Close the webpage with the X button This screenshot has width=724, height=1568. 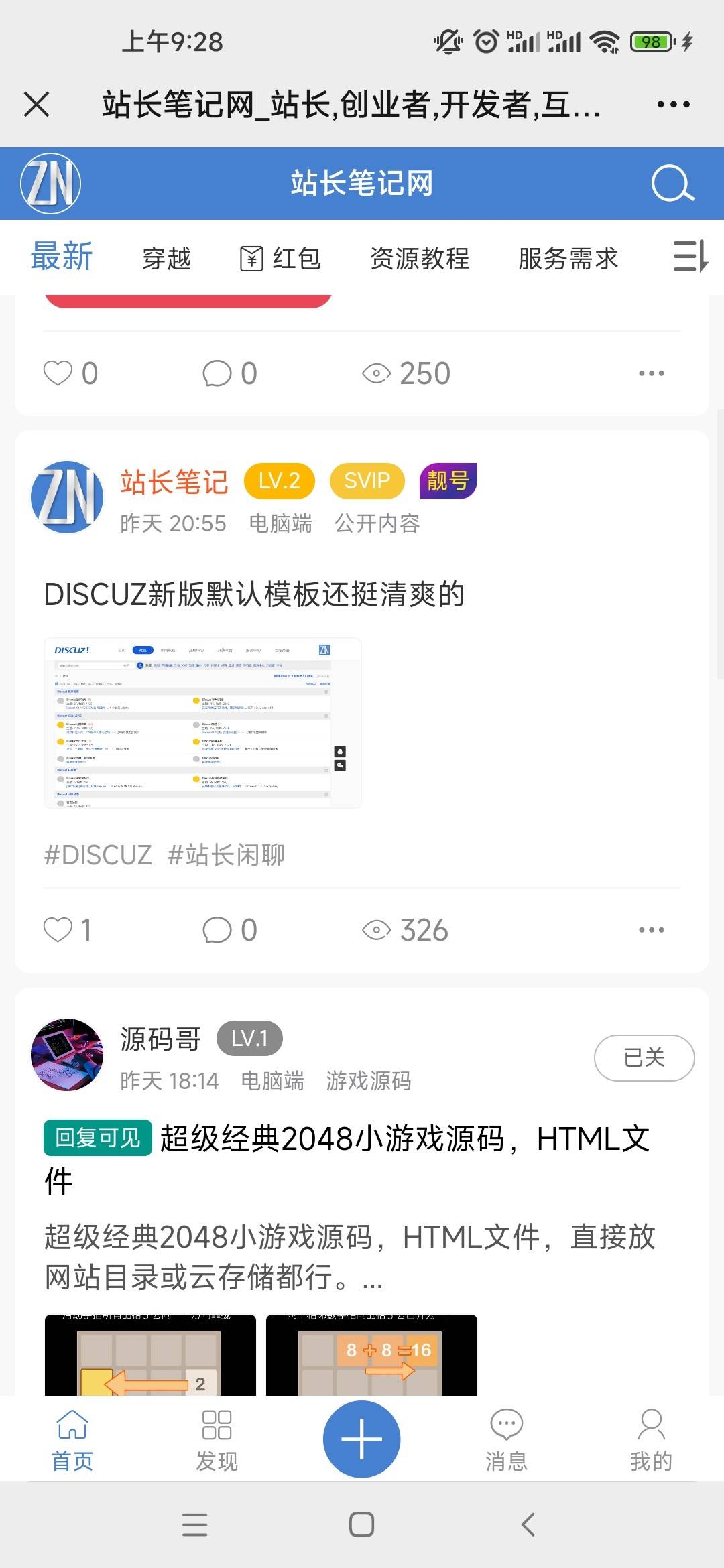coord(36,105)
